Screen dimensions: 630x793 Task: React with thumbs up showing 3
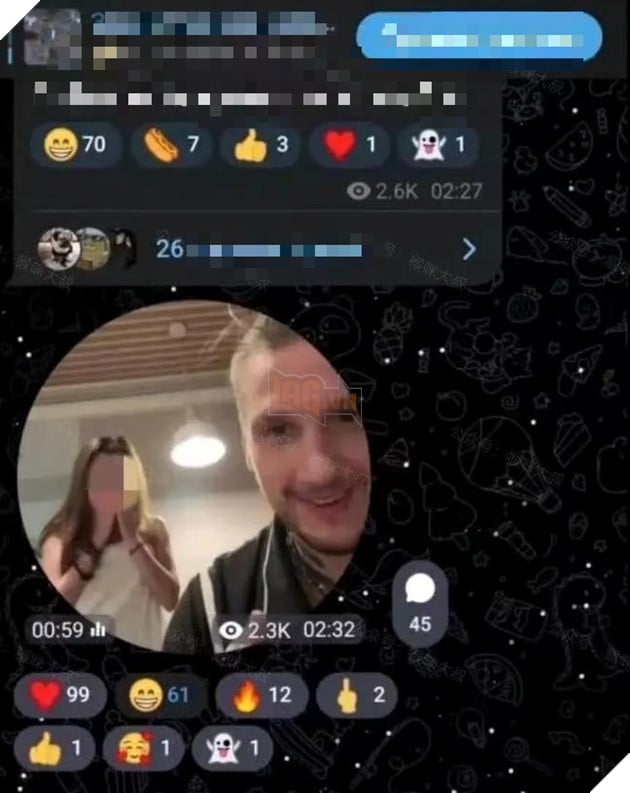(260, 145)
